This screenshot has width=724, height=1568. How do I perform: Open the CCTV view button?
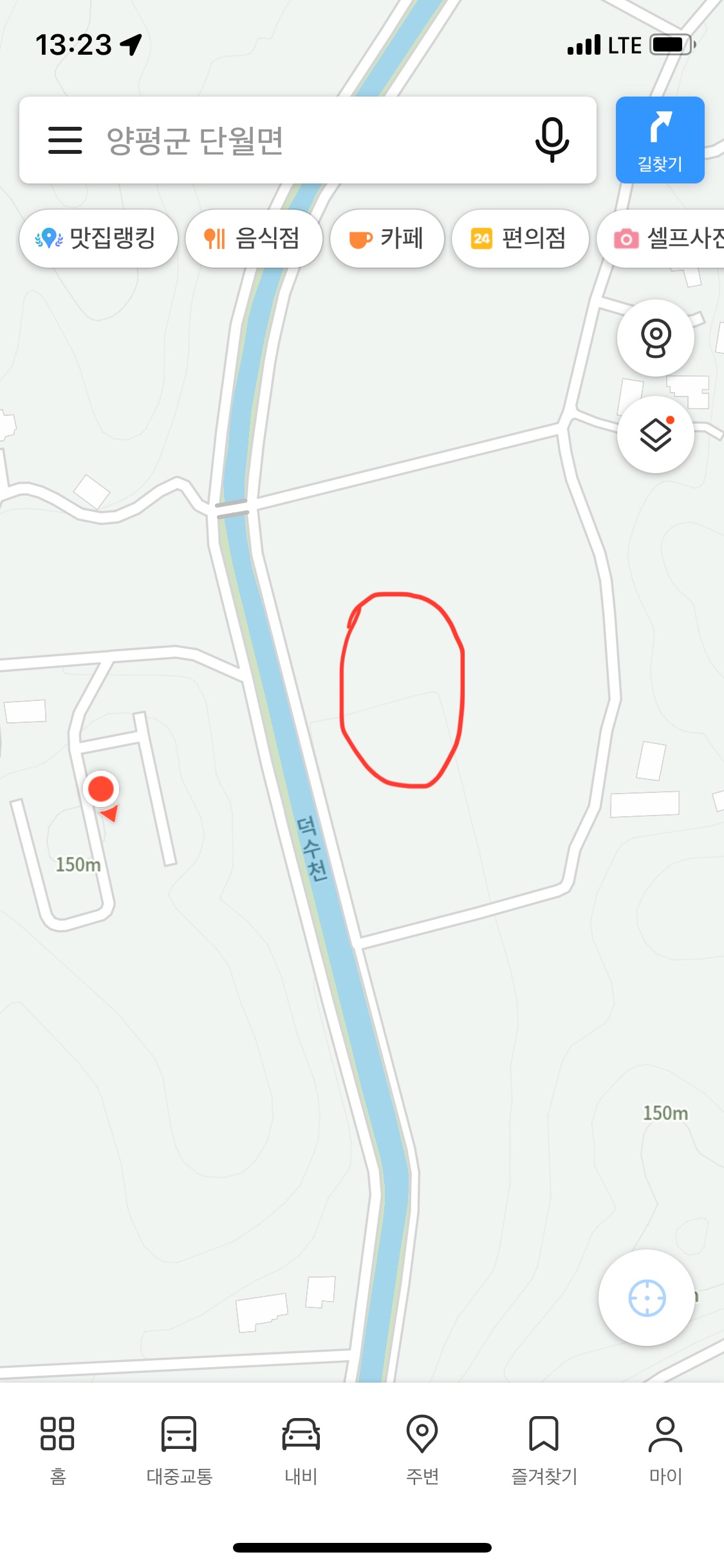655,338
